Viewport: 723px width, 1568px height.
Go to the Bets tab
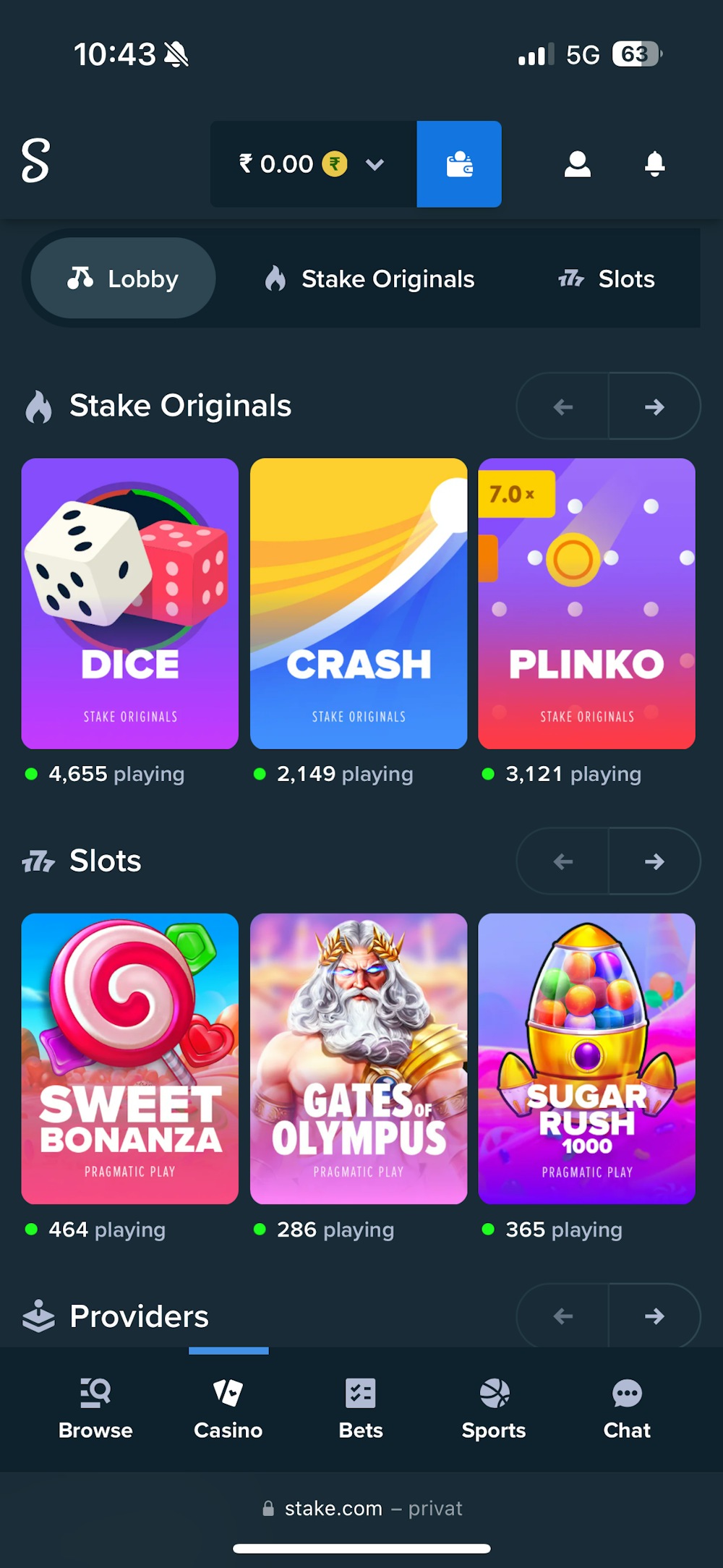pyautogui.click(x=361, y=1408)
